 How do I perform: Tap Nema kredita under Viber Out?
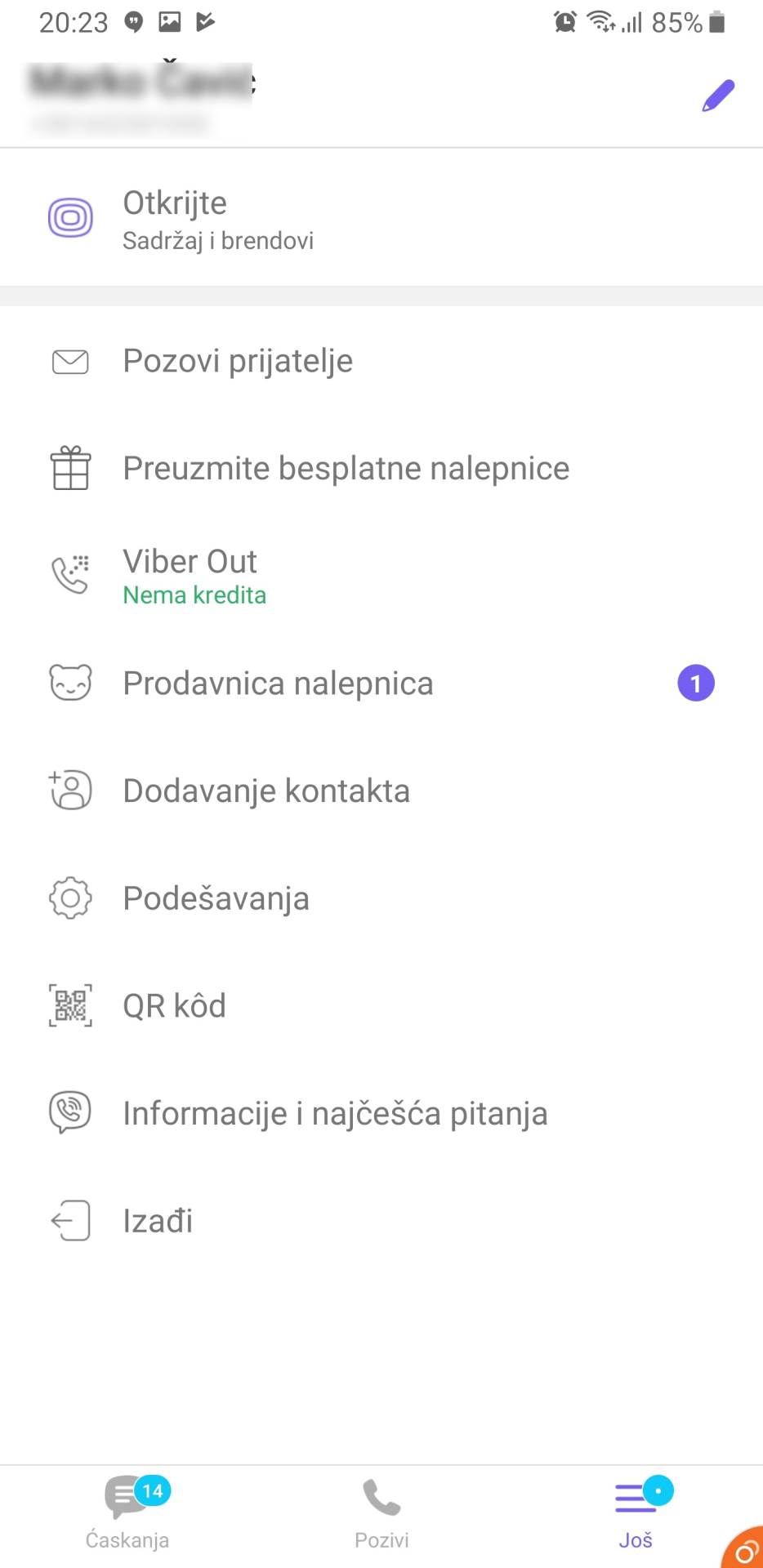(x=194, y=595)
